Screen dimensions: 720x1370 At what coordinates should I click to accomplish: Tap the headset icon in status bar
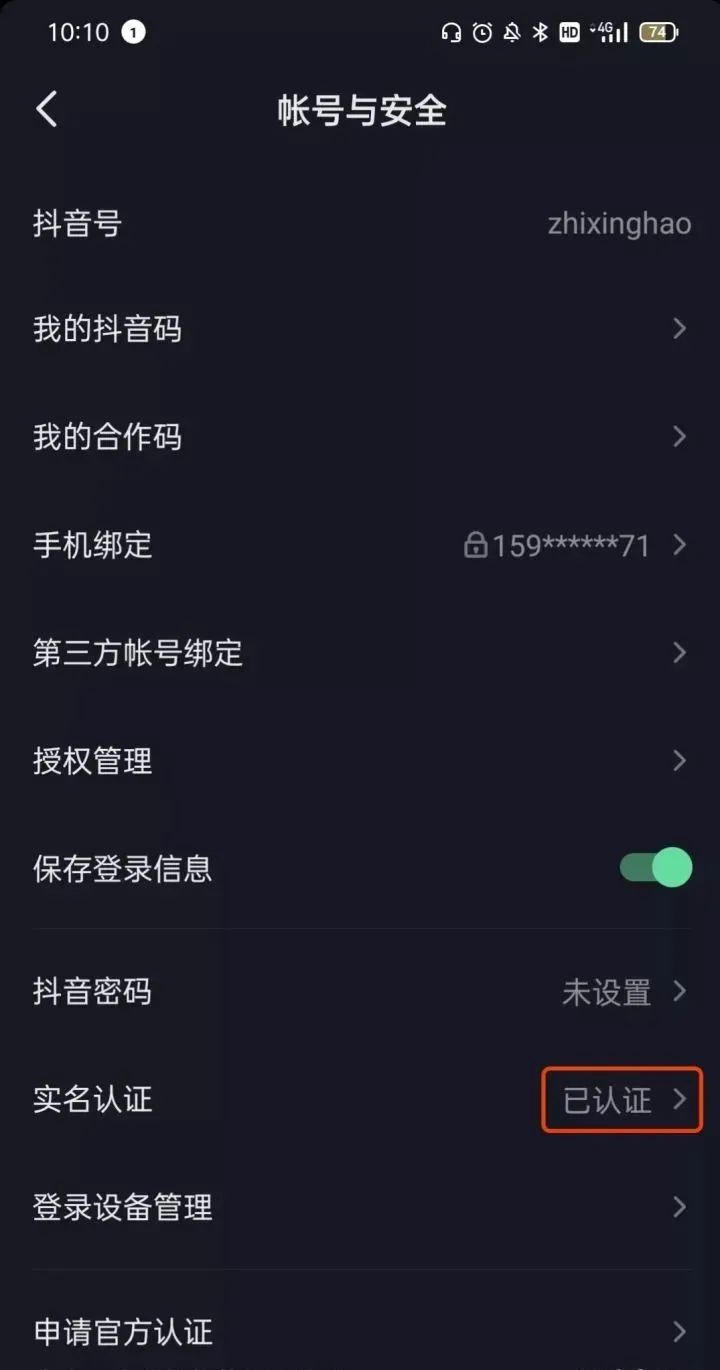pos(450,32)
